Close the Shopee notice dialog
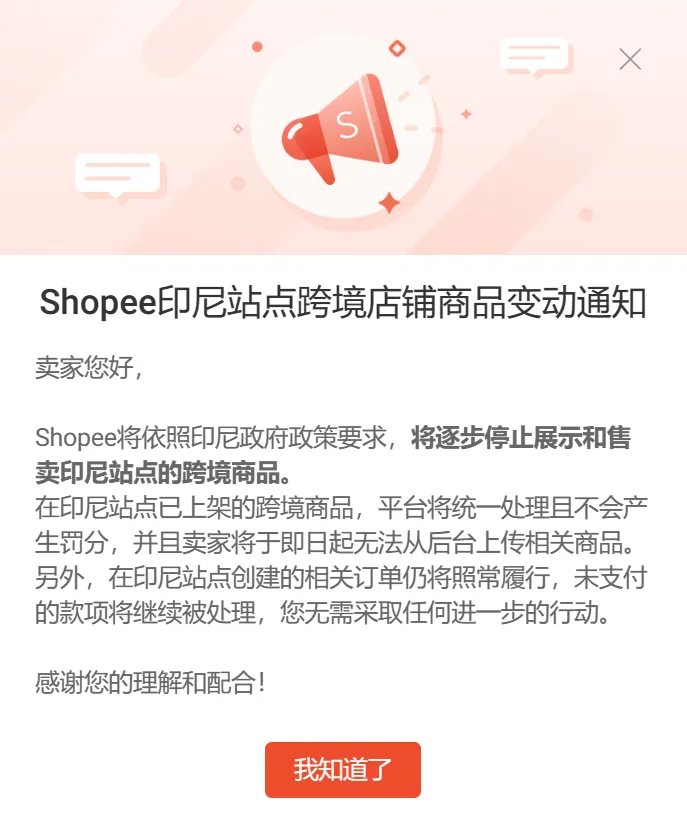Viewport: 687px width, 833px height. point(630,59)
